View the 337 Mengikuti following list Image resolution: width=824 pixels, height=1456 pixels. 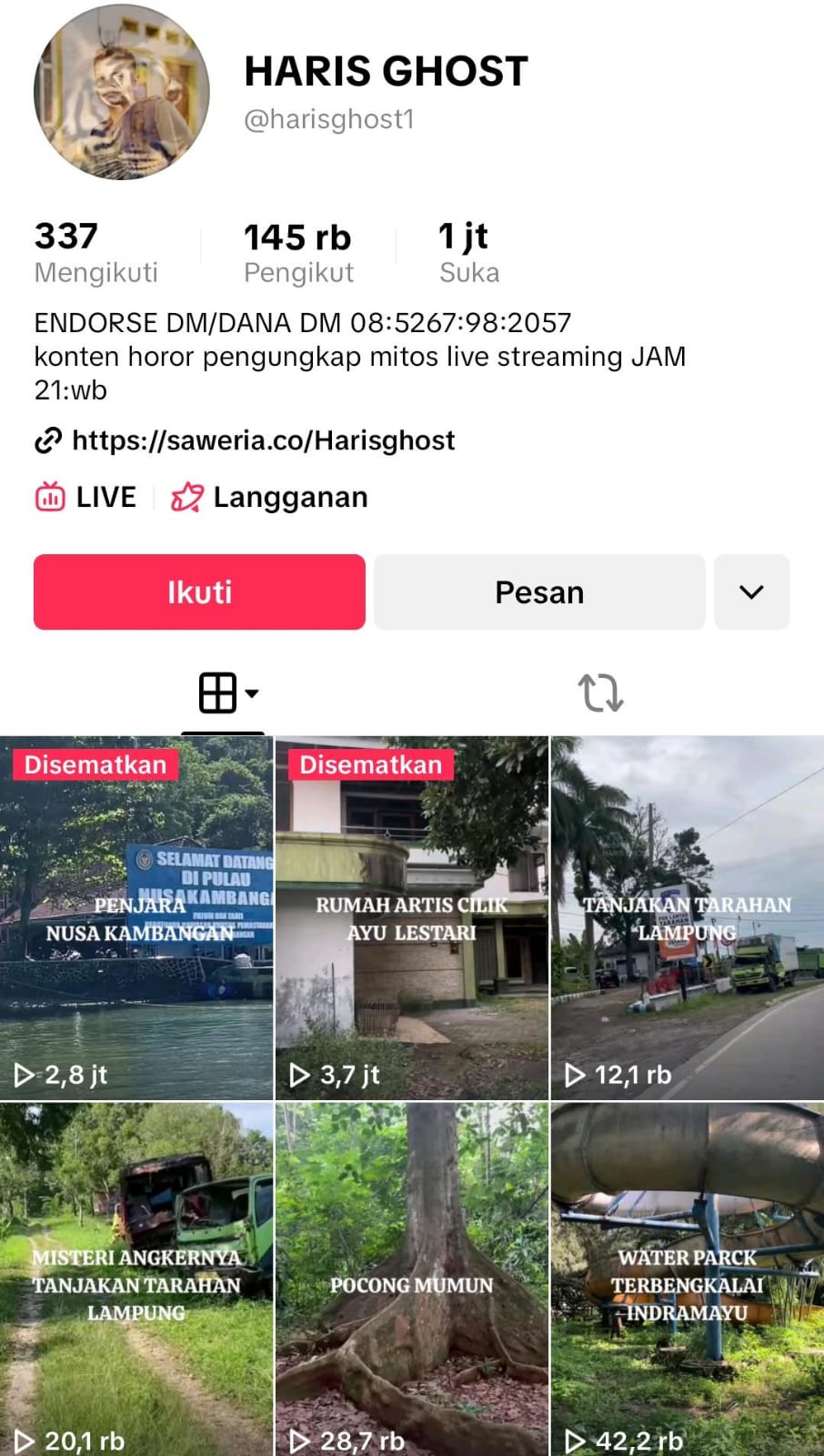point(95,253)
